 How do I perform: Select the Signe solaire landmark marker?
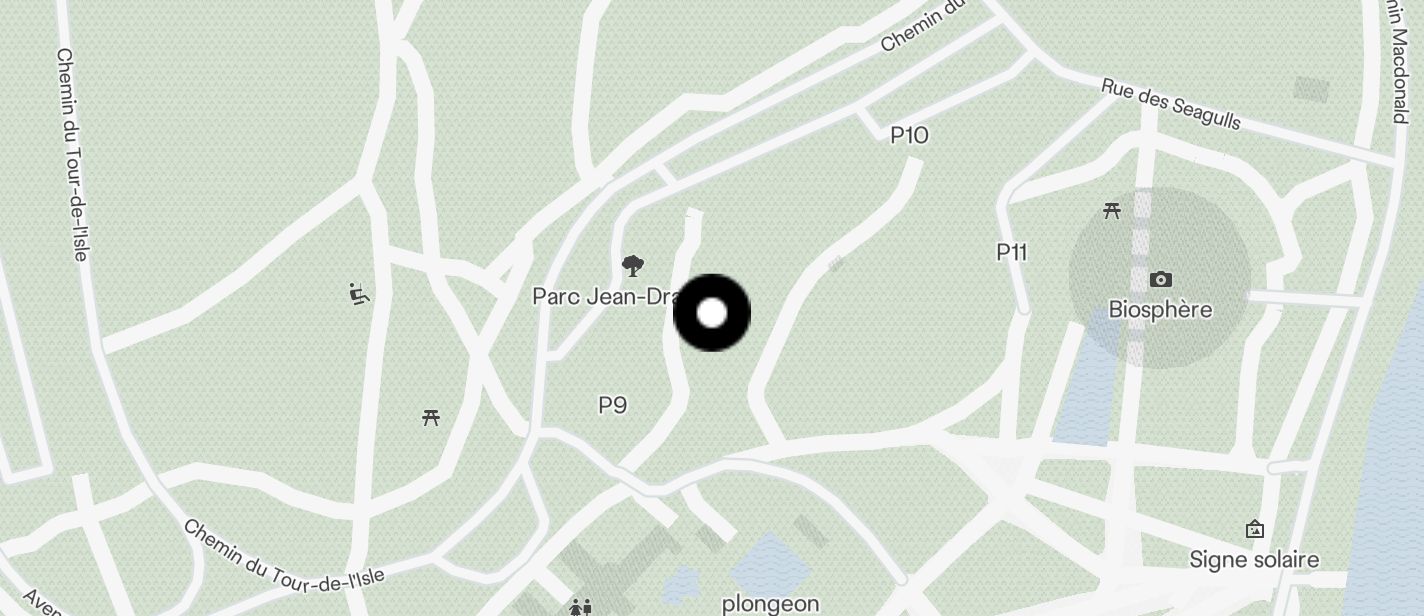[1254, 529]
